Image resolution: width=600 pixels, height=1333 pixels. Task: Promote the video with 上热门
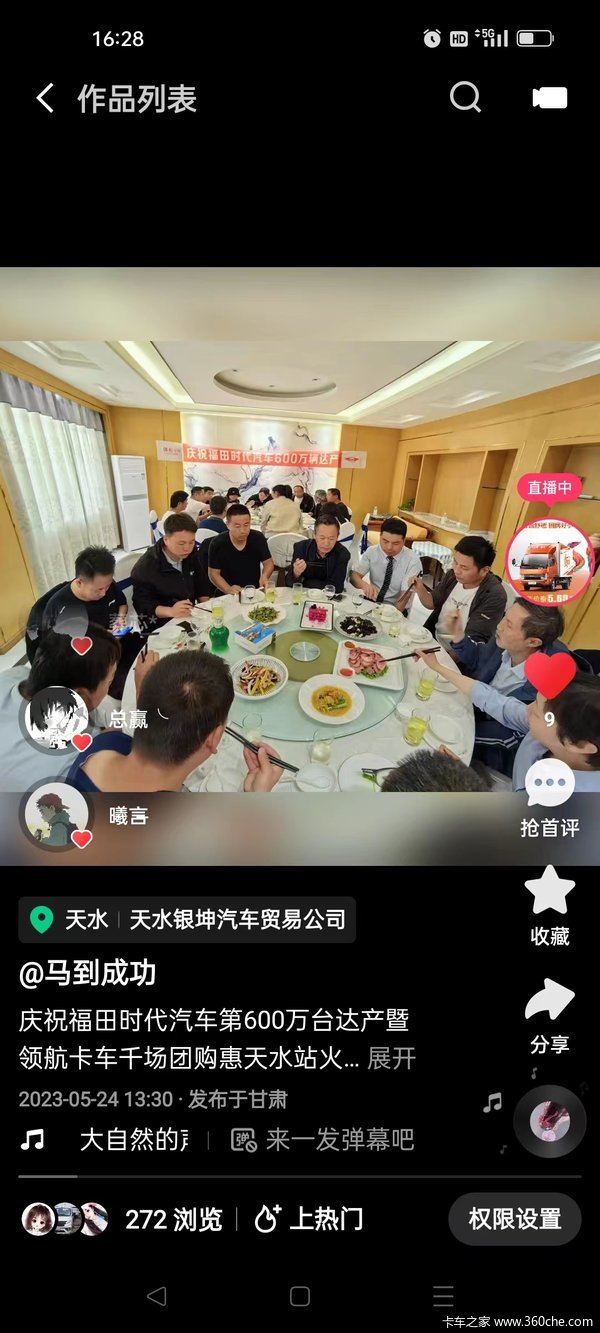pos(309,1219)
